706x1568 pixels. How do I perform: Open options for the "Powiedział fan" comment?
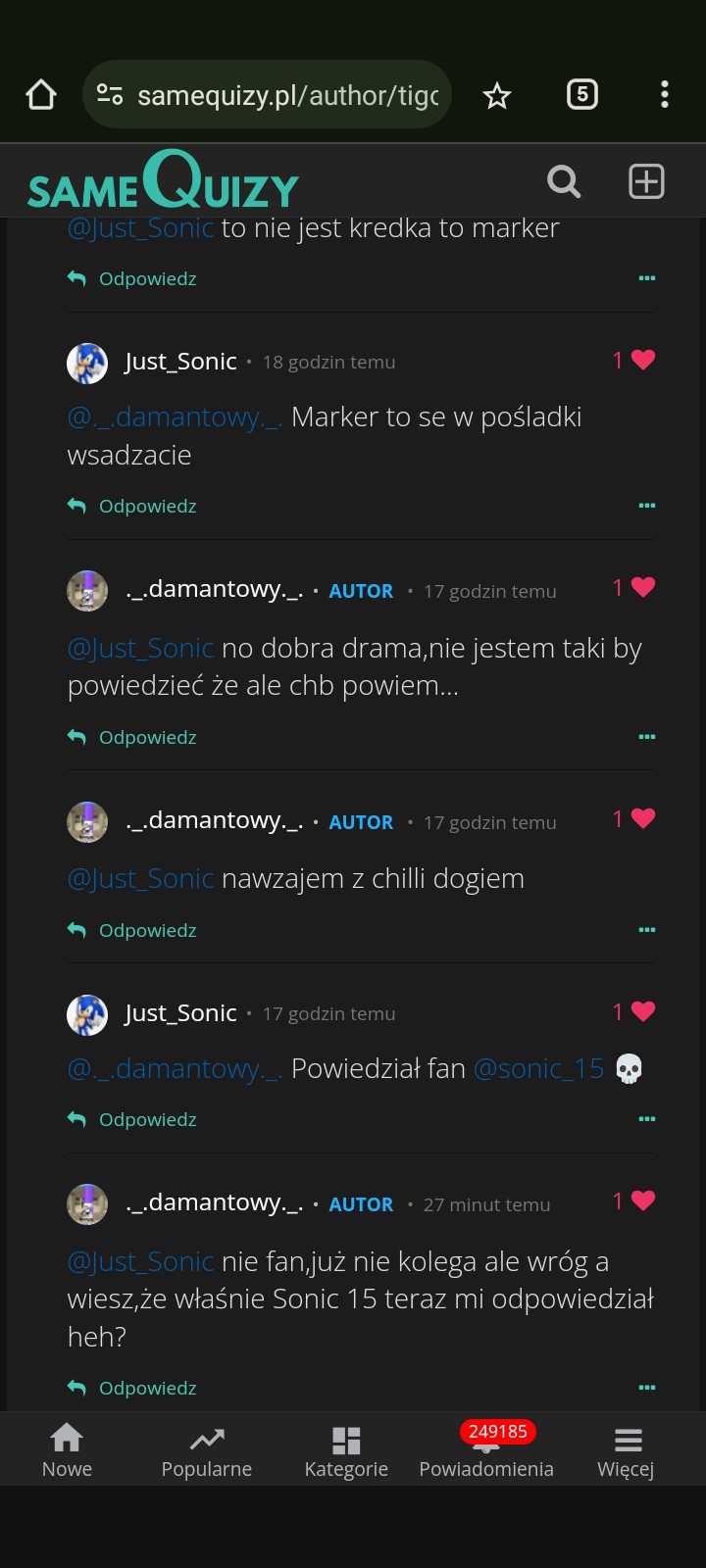[646, 1119]
